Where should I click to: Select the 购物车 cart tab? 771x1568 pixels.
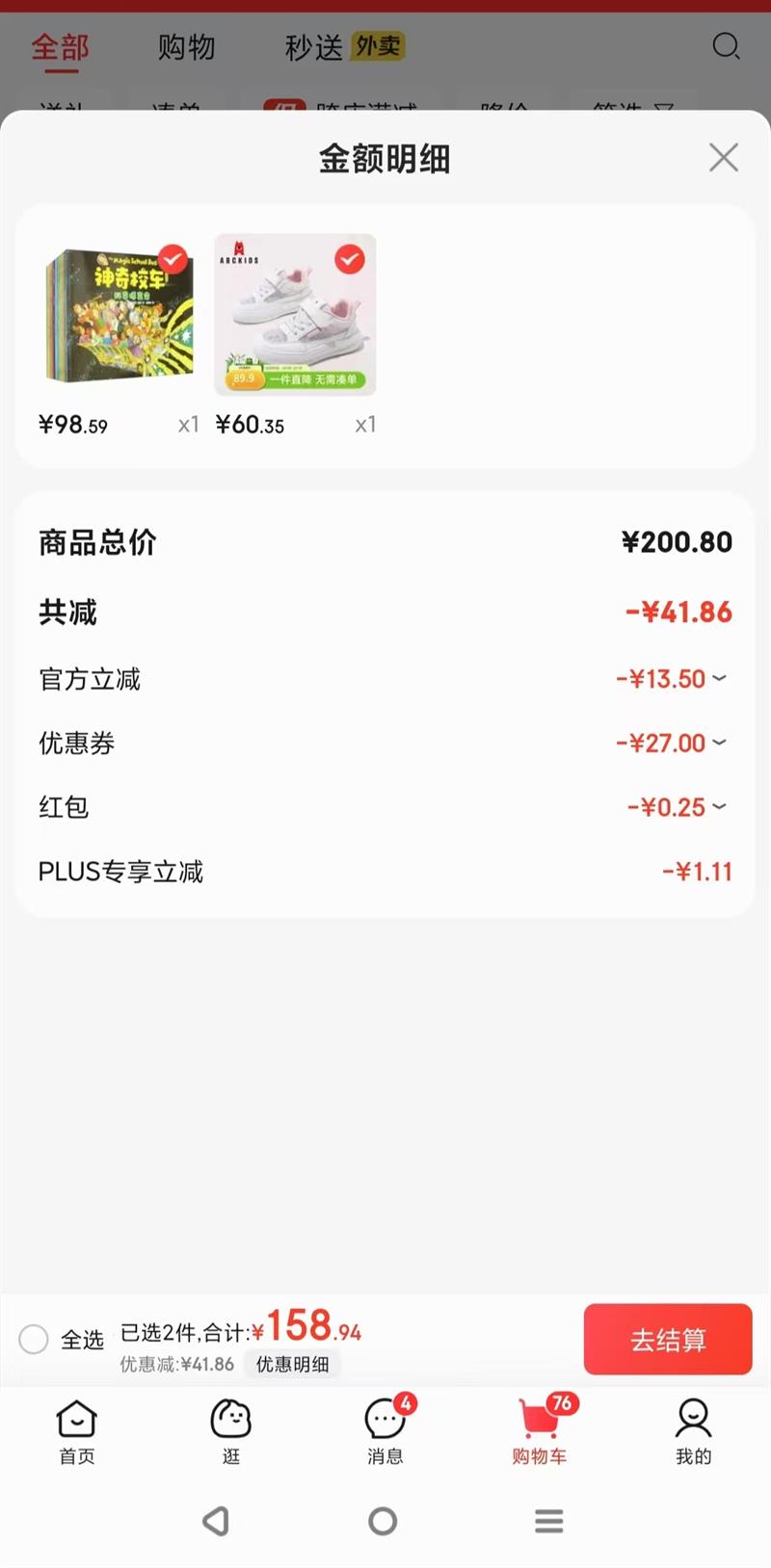pyautogui.click(x=540, y=1431)
